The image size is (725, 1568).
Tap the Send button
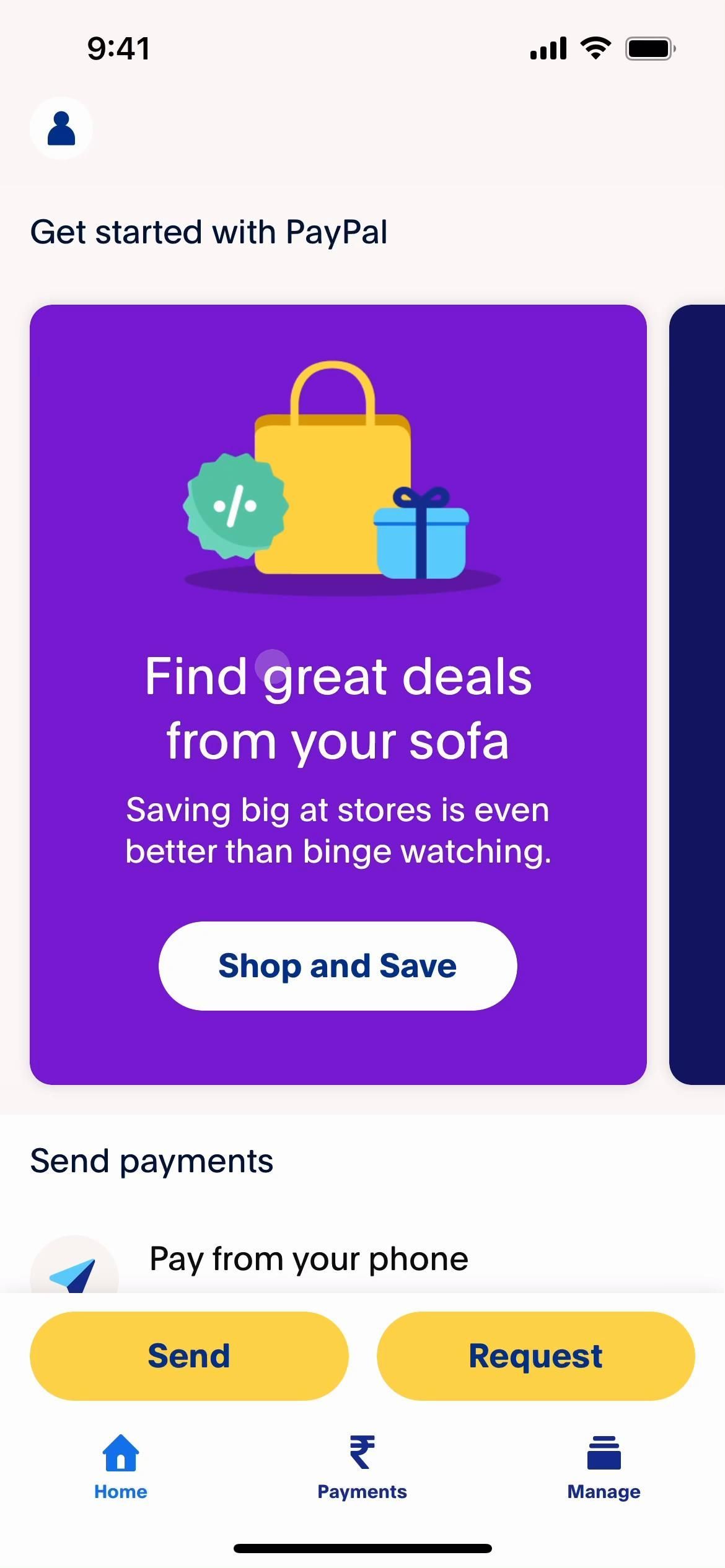pyautogui.click(x=189, y=1356)
